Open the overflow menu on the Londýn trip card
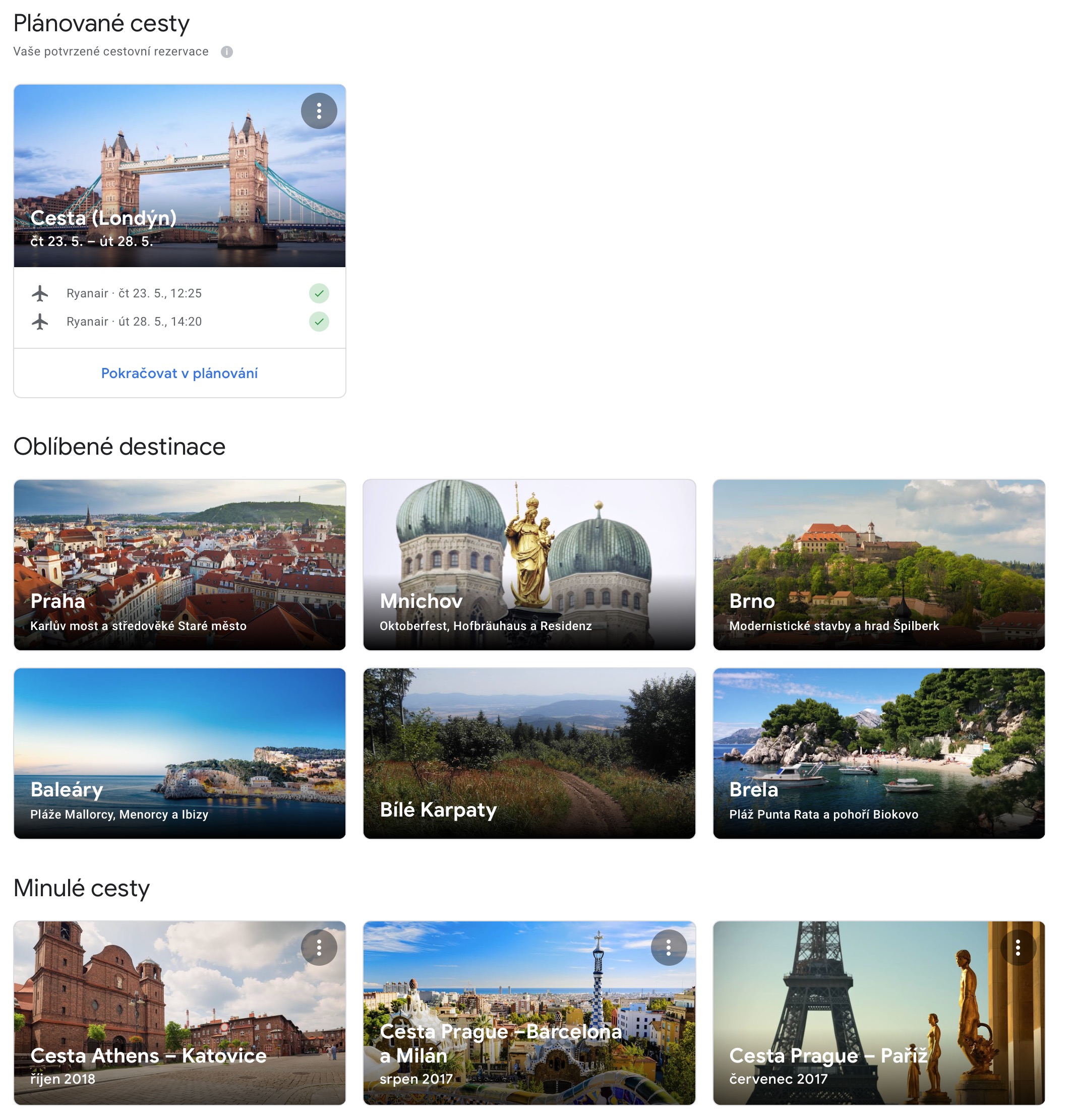 pyautogui.click(x=318, y=111)
